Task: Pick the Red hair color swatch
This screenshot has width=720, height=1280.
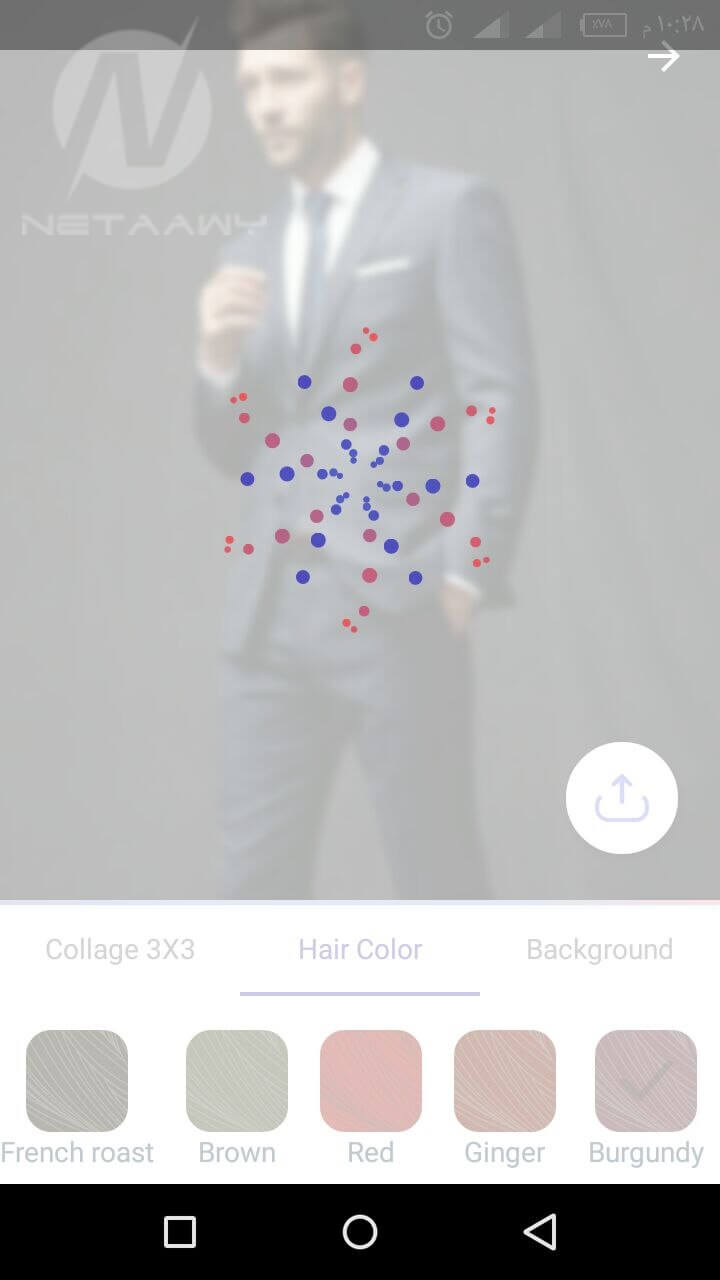Action: tap(371, 1081)
